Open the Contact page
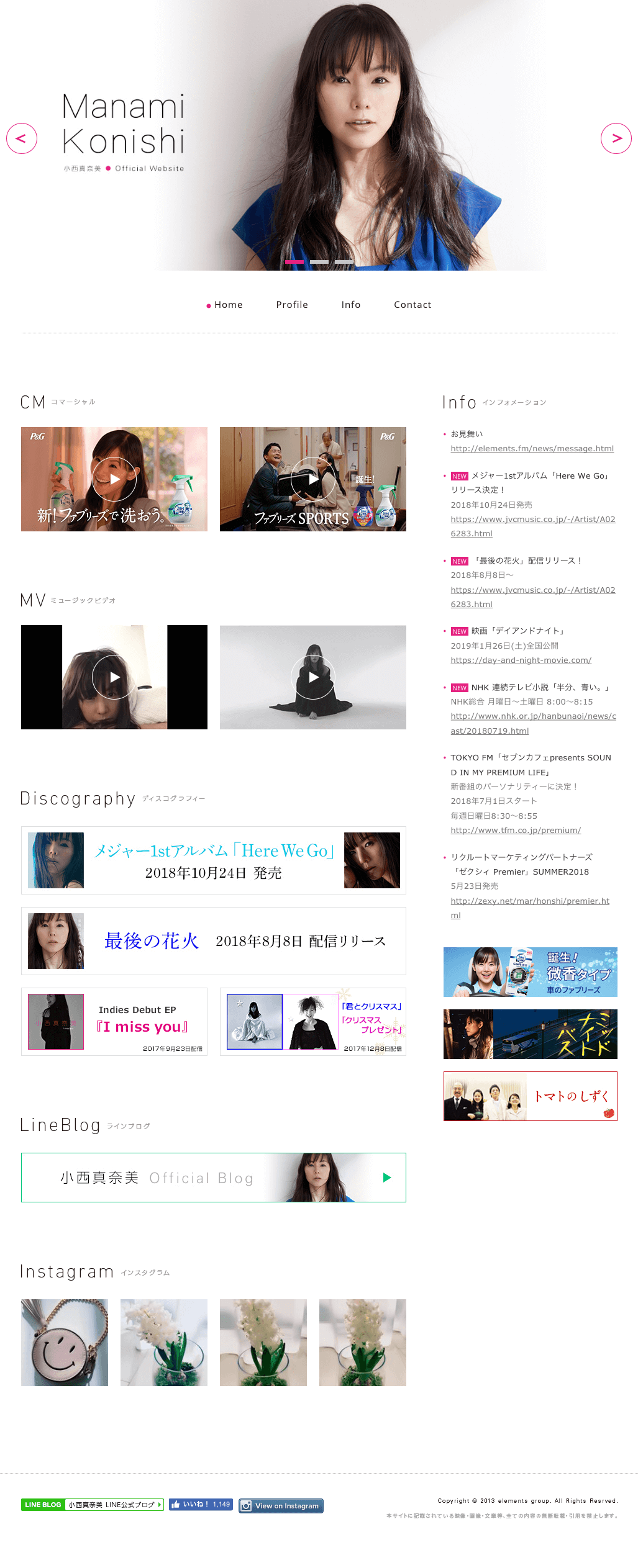Image resolution: width=638 pixels, height=1568 pixels. 412,305
